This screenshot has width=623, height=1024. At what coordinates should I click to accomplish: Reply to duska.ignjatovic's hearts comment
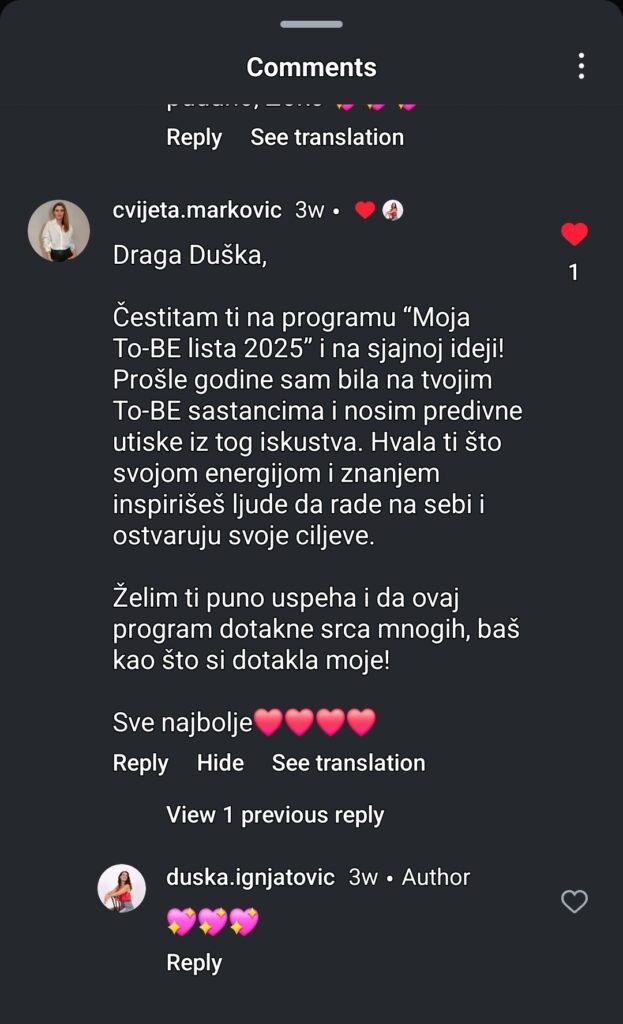pyautogui.click(x=194, y=963)
